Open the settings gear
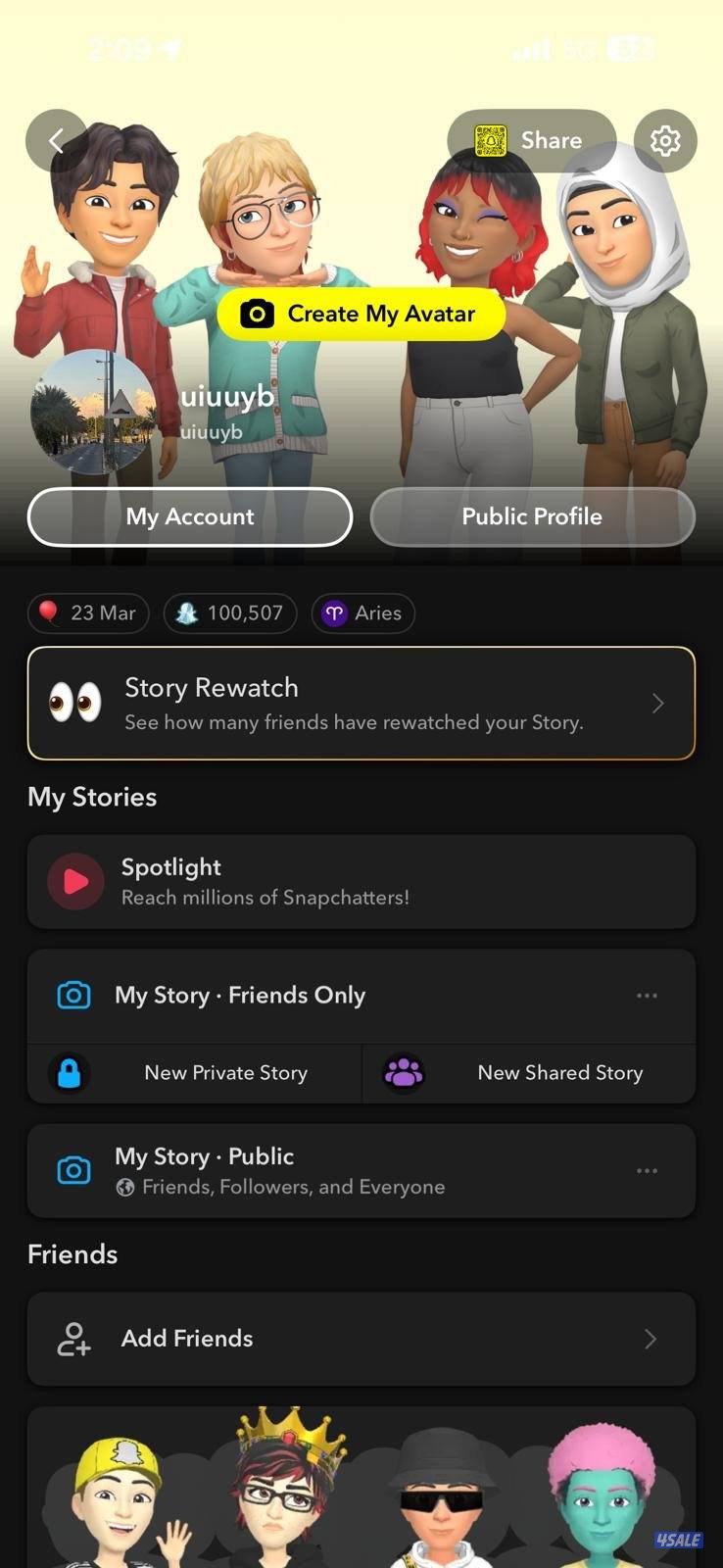723x1568 pixels. pyautogui.click(x=665, y=141)
